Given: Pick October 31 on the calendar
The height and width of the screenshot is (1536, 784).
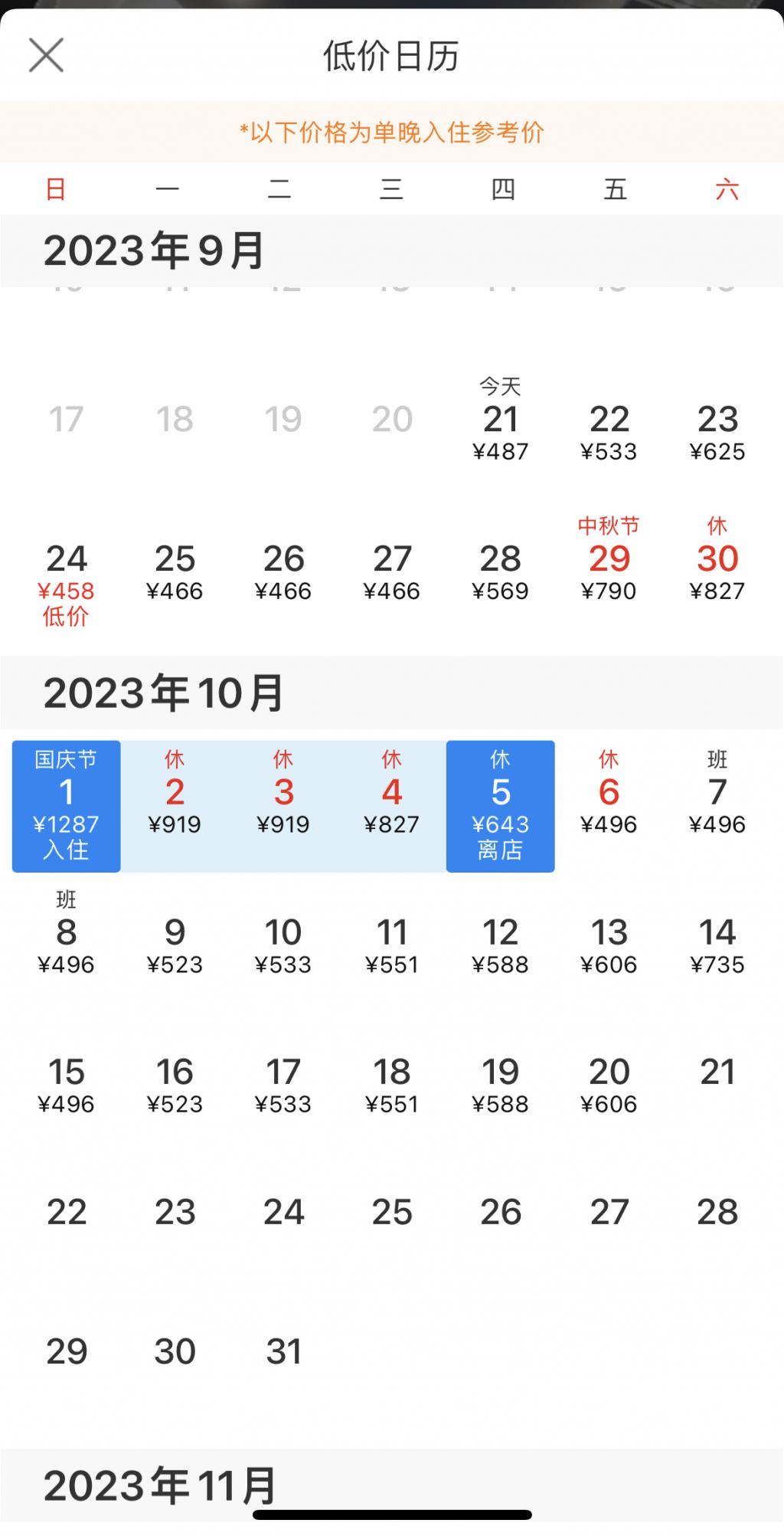Looking at the screenshot, I should tap(283, 1352).
